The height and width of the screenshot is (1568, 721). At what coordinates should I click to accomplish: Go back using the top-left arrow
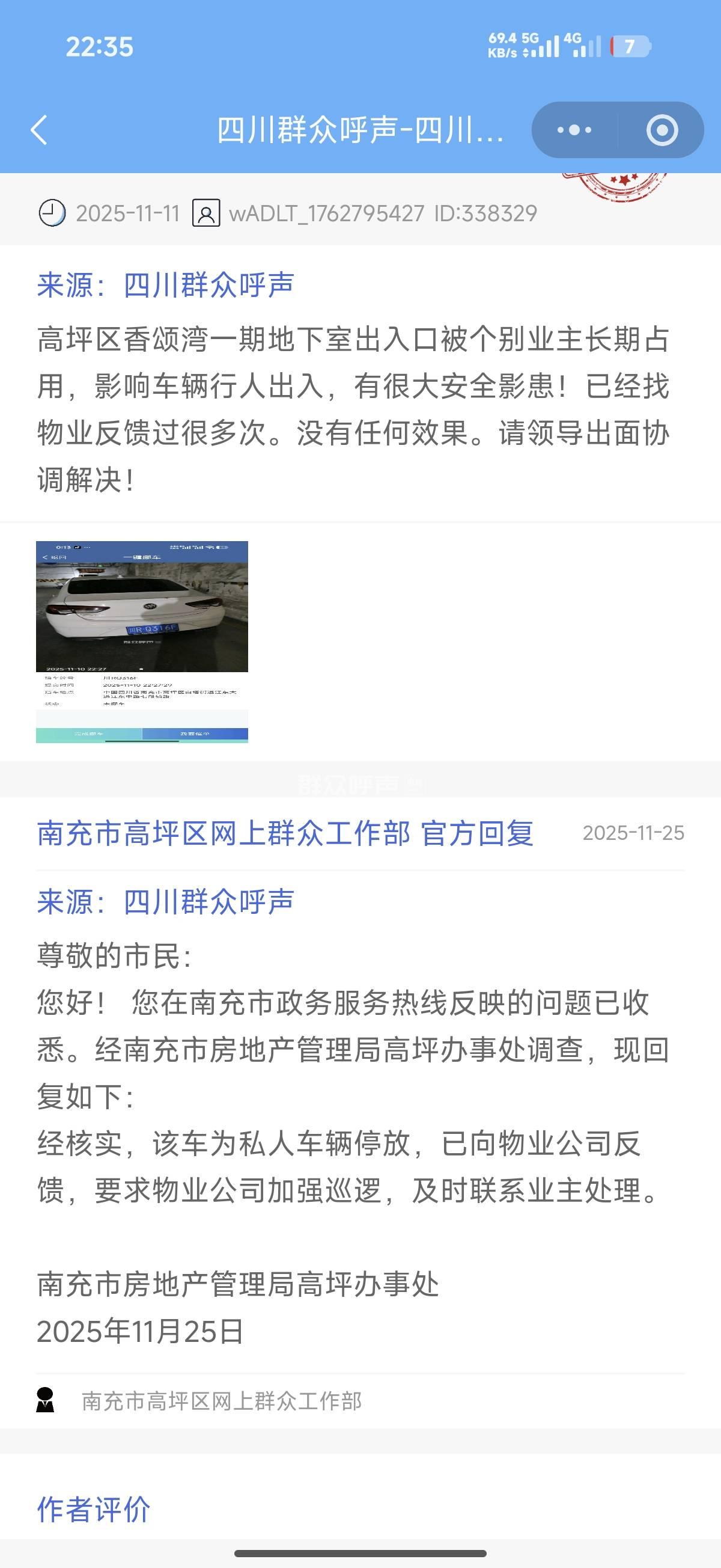[x=40, y=130]
